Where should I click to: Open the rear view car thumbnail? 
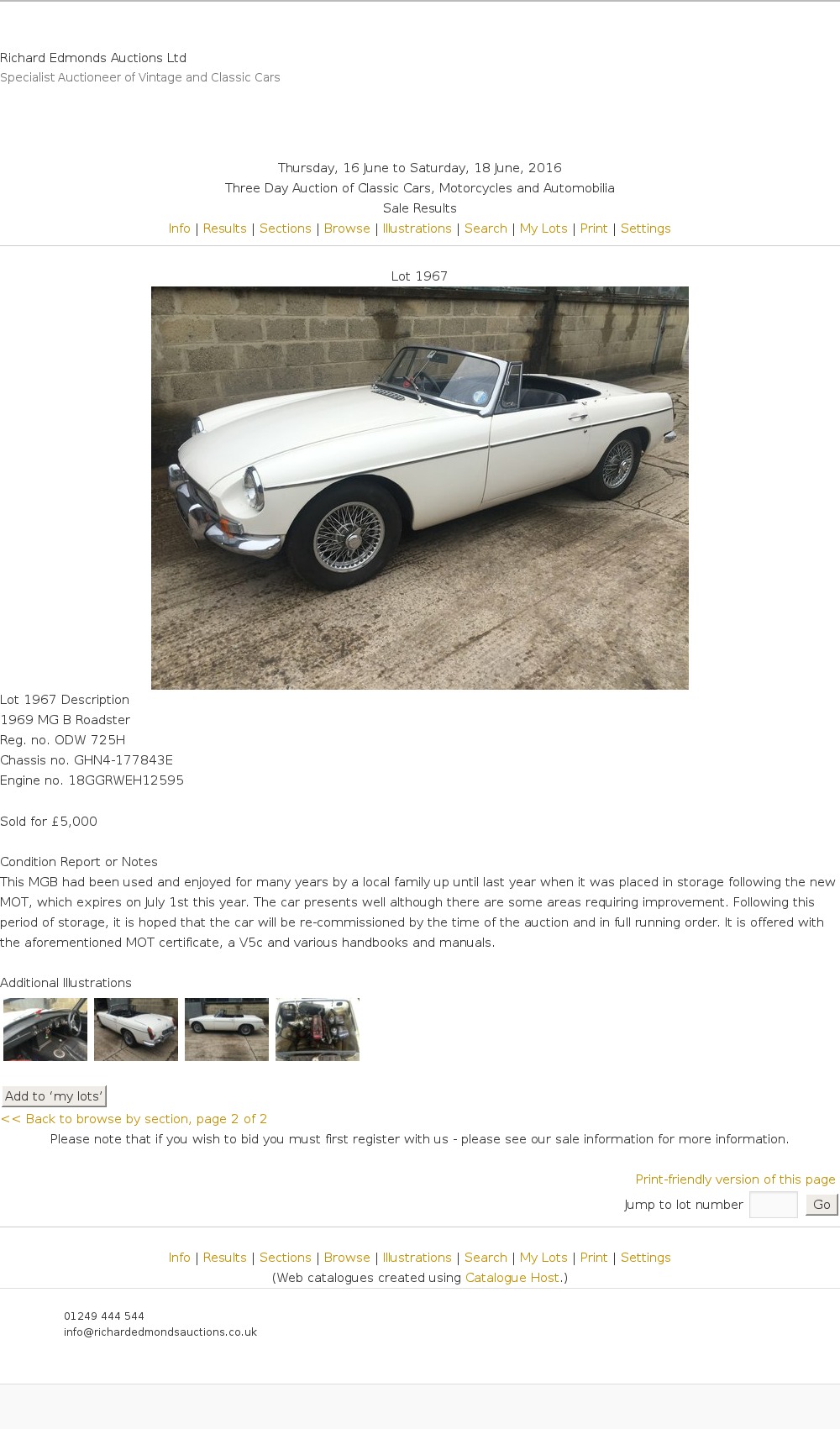pyautogui.click(x=136, y=1029)
